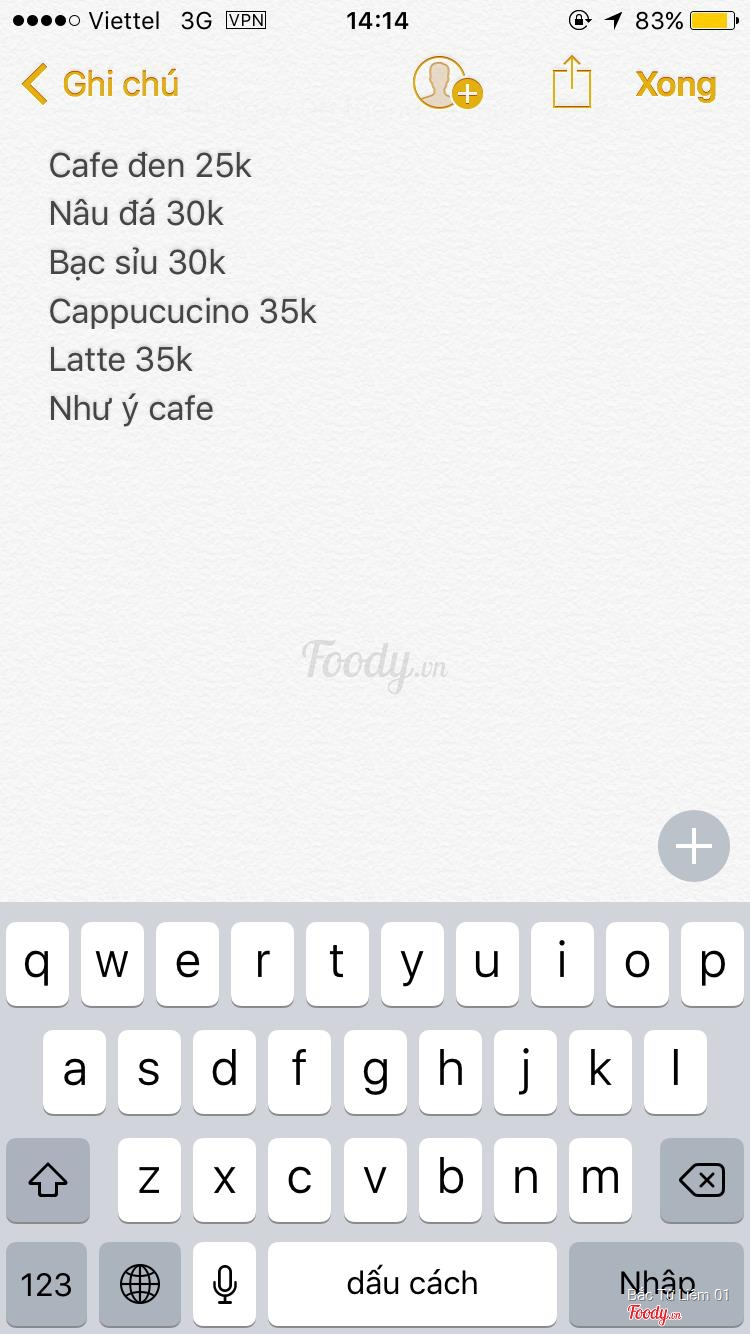The height and width of the screenshot is (1334, 750).
Task: Tap the Nhập return key
Action: (x=657, y=1284)
